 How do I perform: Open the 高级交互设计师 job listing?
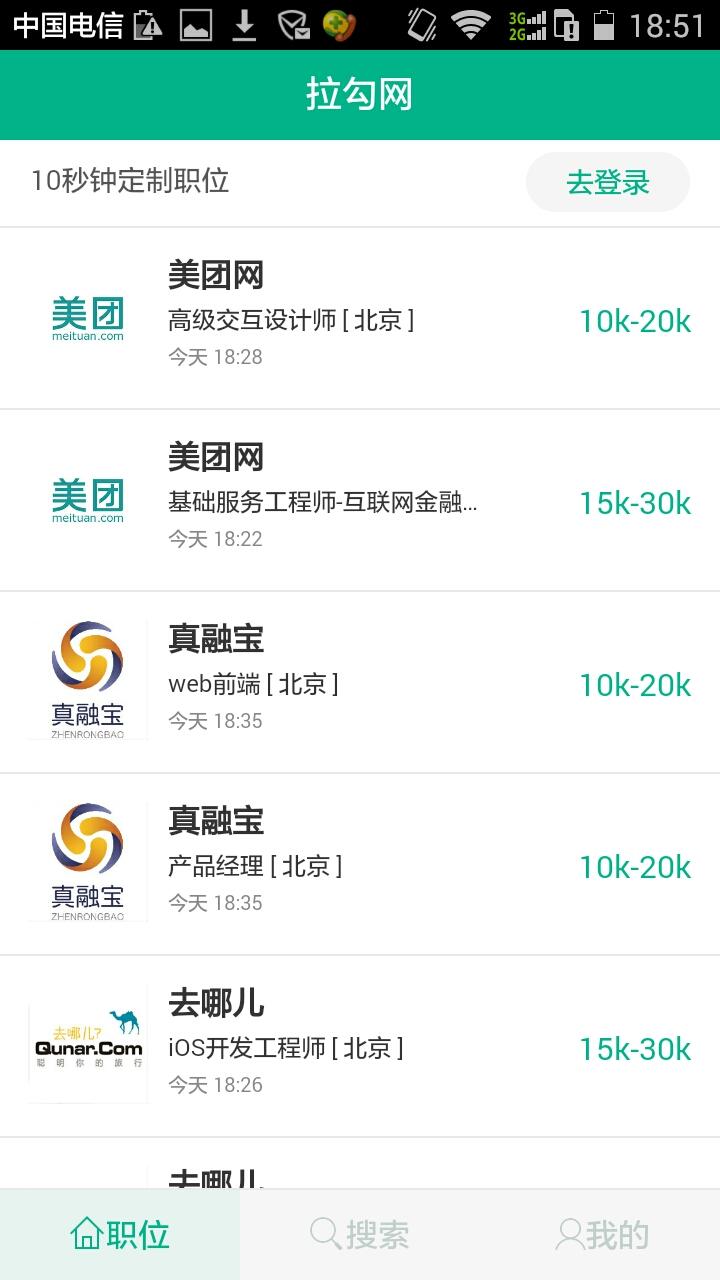[294, 320]
